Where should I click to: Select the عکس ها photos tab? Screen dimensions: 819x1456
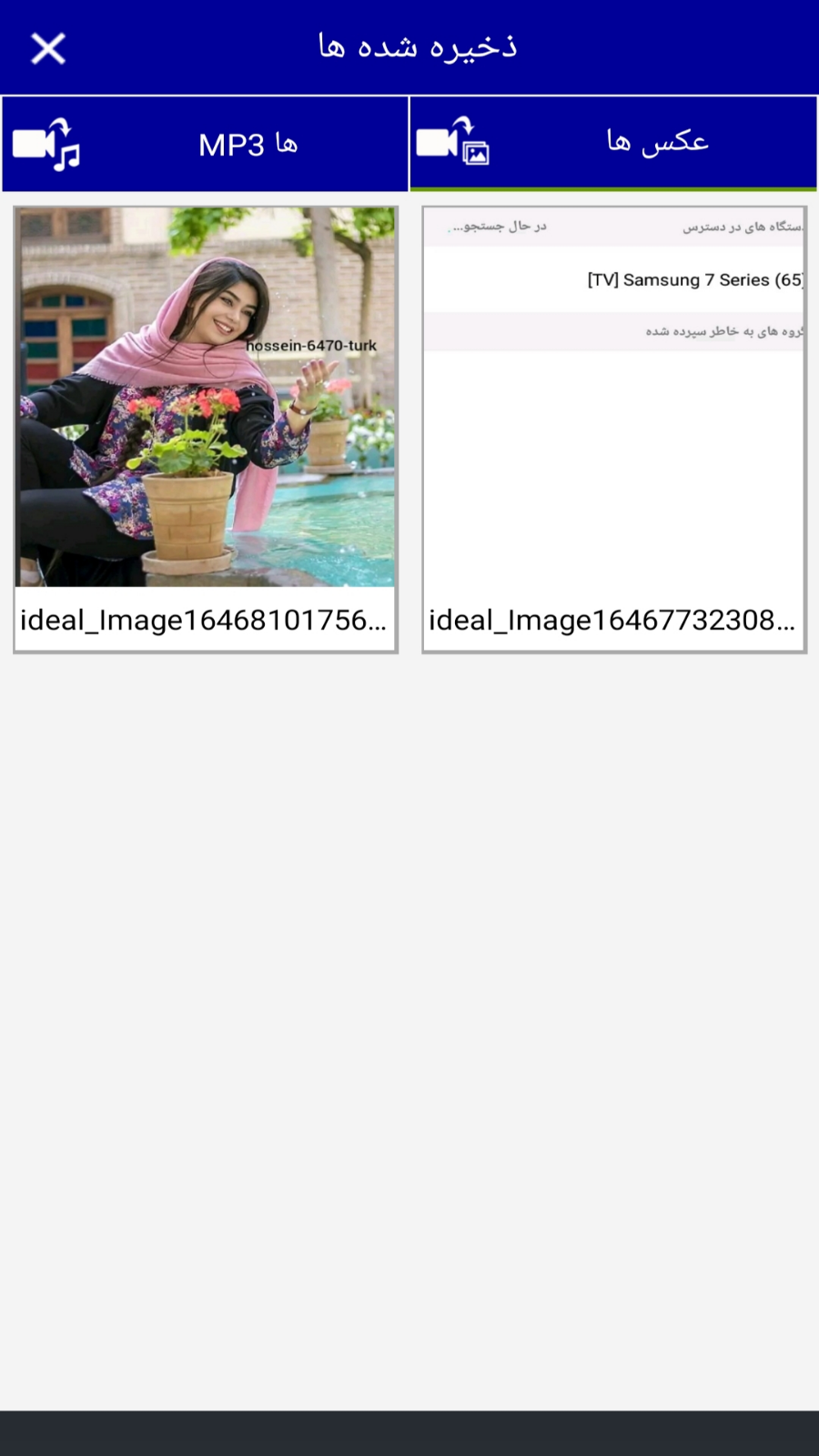613,143
